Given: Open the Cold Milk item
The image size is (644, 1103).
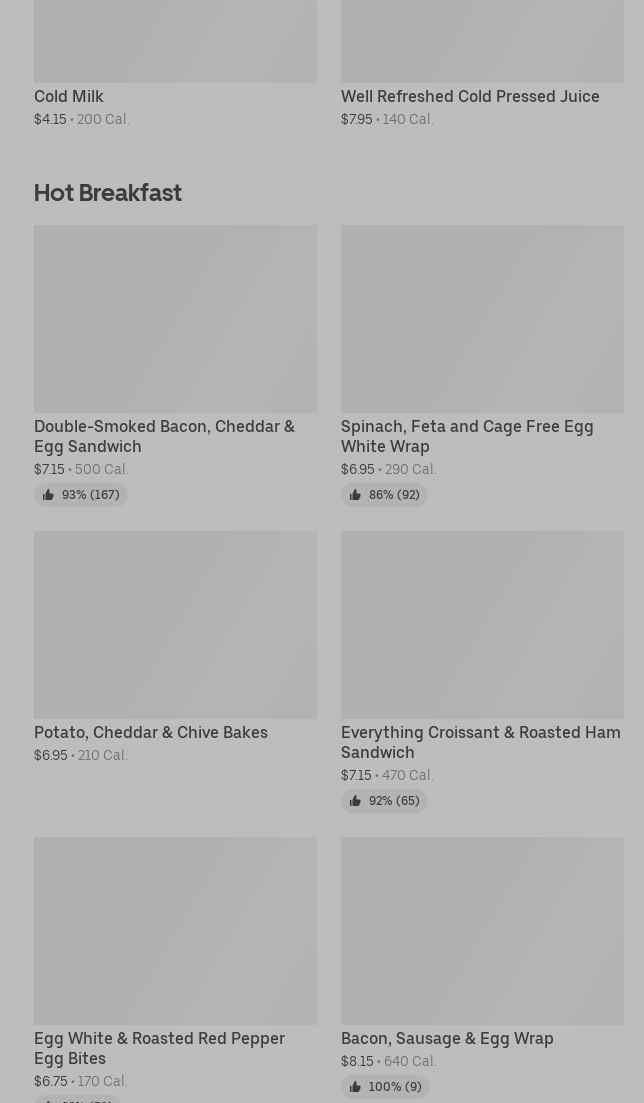Looking at the screenshot, I should point(175,63).
